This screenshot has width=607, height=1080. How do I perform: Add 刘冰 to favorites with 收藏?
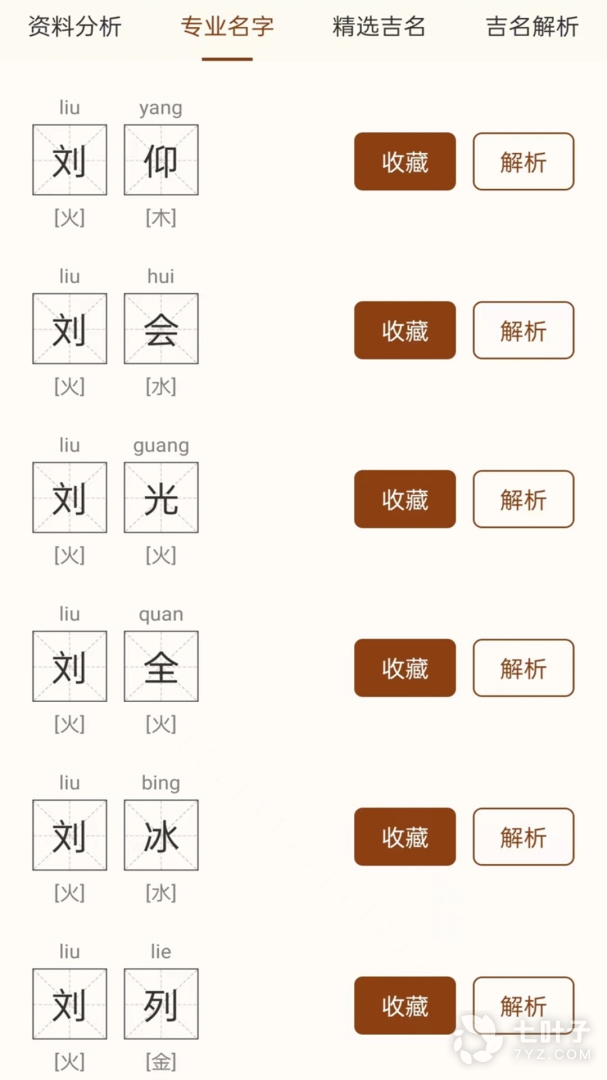tap(405, 837)
